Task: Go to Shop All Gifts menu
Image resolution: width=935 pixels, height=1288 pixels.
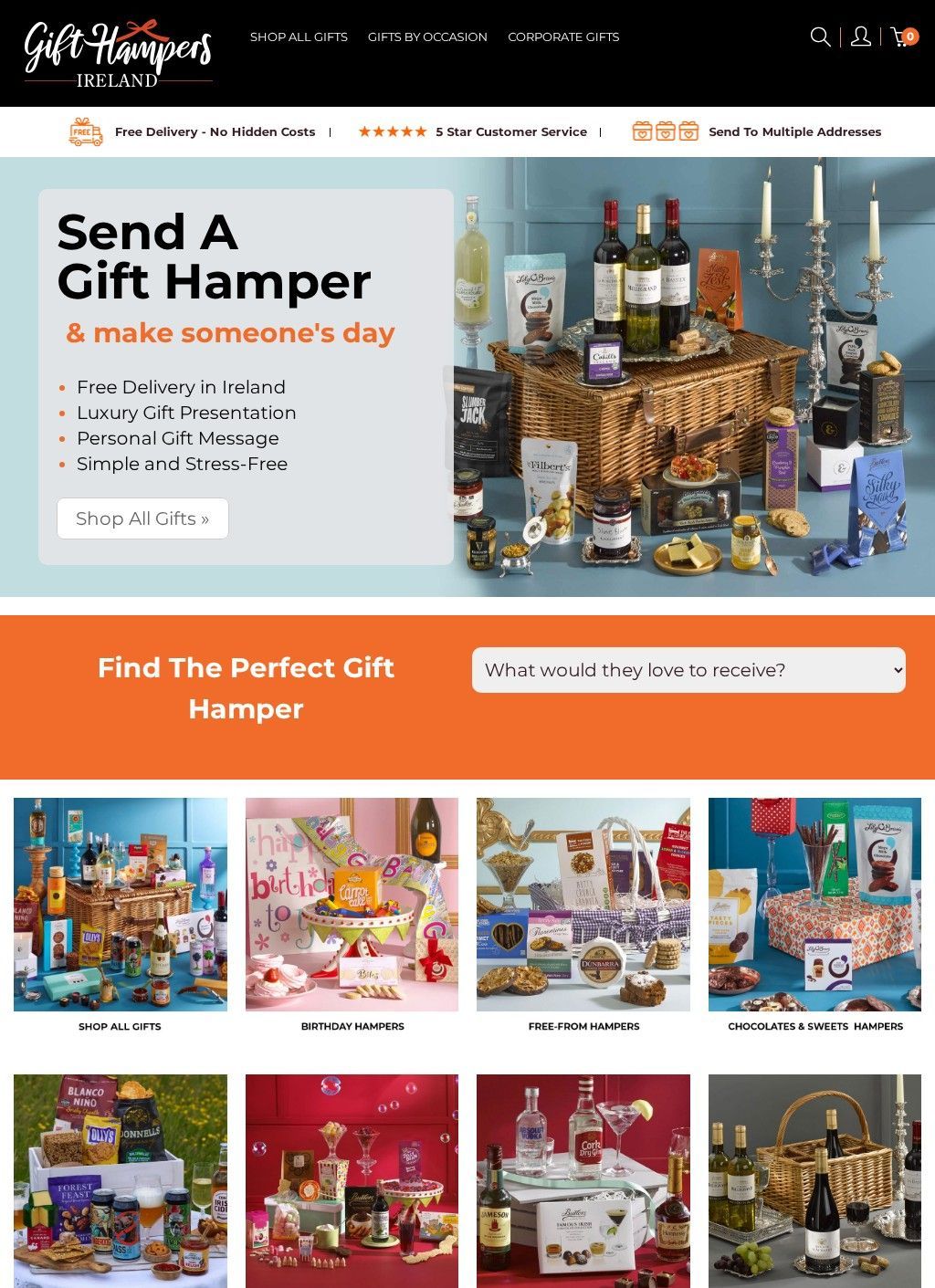Action: [299, 37]
